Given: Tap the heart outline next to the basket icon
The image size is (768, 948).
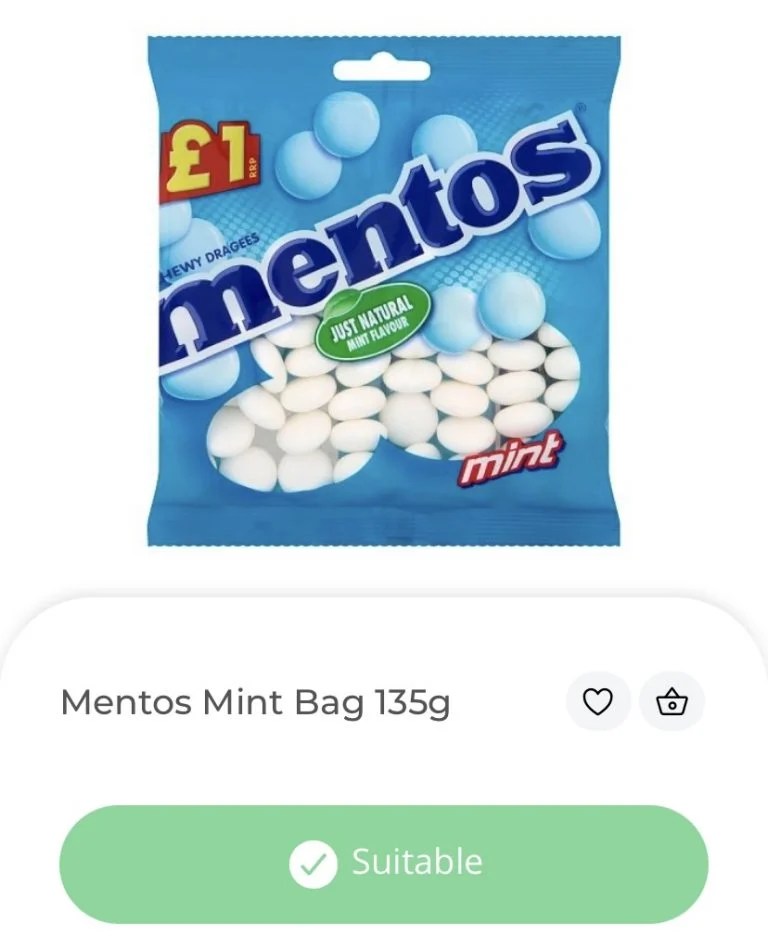Looking at the screenshot, I should pyautogui.click(x=597, y=702).
